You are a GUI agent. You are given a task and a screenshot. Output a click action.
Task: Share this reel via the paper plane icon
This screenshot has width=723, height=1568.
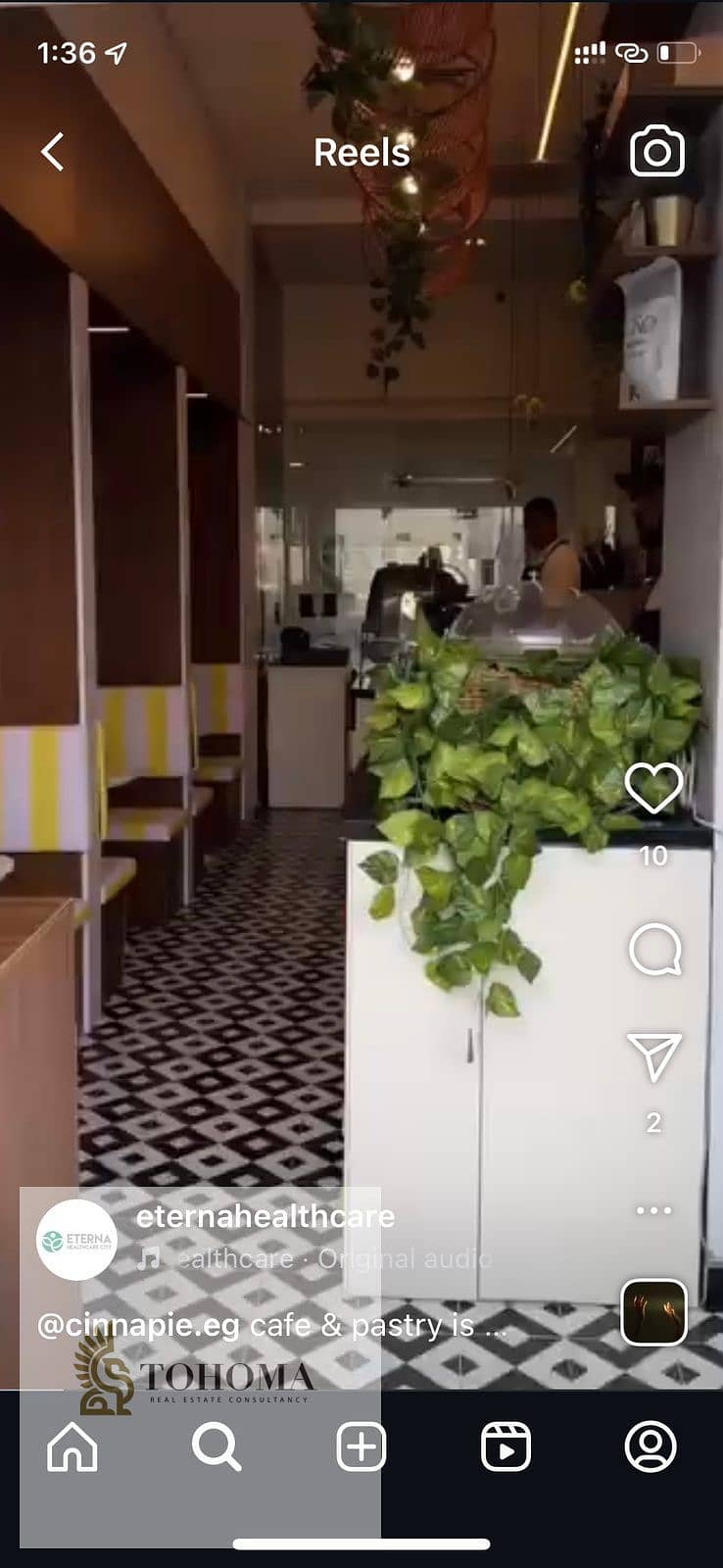tap(653, 1057)
